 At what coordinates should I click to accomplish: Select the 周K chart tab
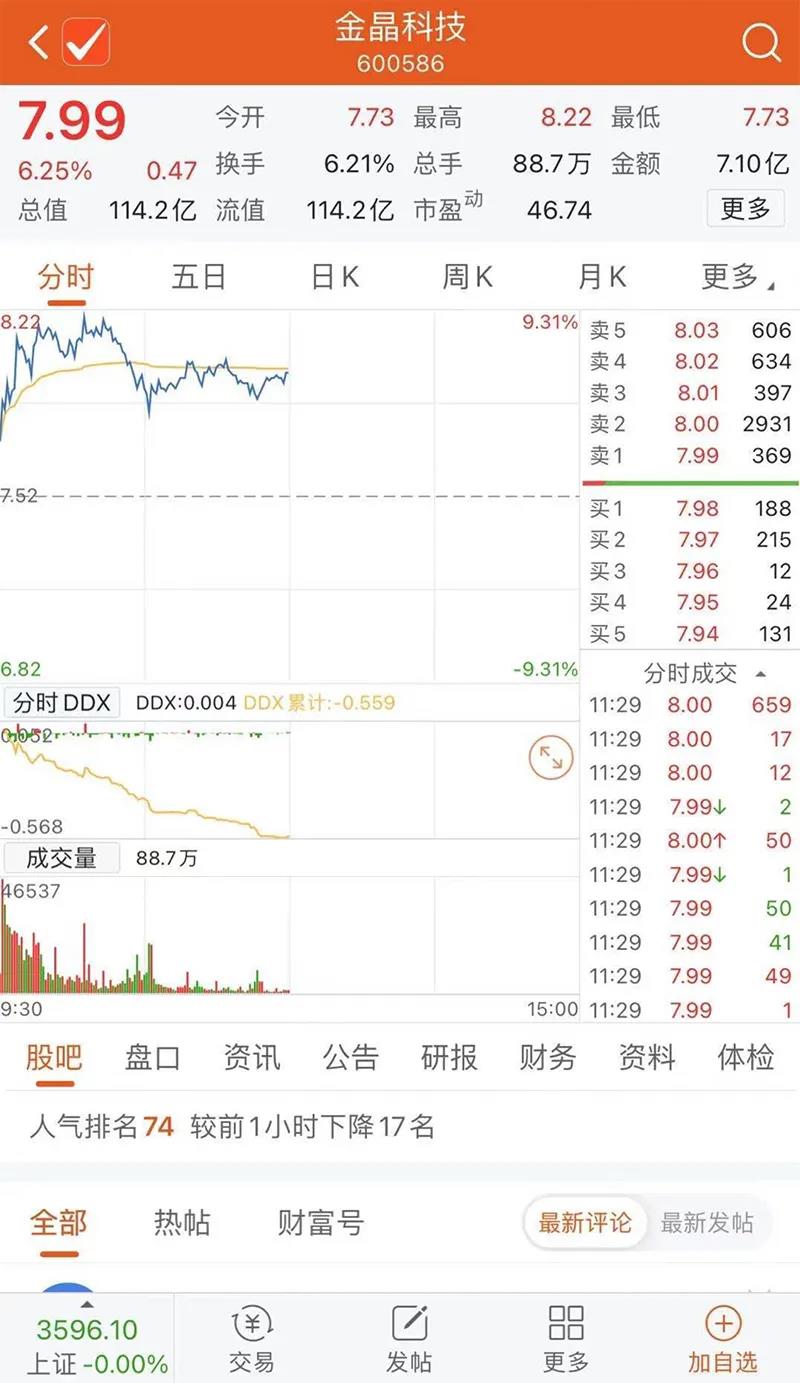(x=468, y=277)
